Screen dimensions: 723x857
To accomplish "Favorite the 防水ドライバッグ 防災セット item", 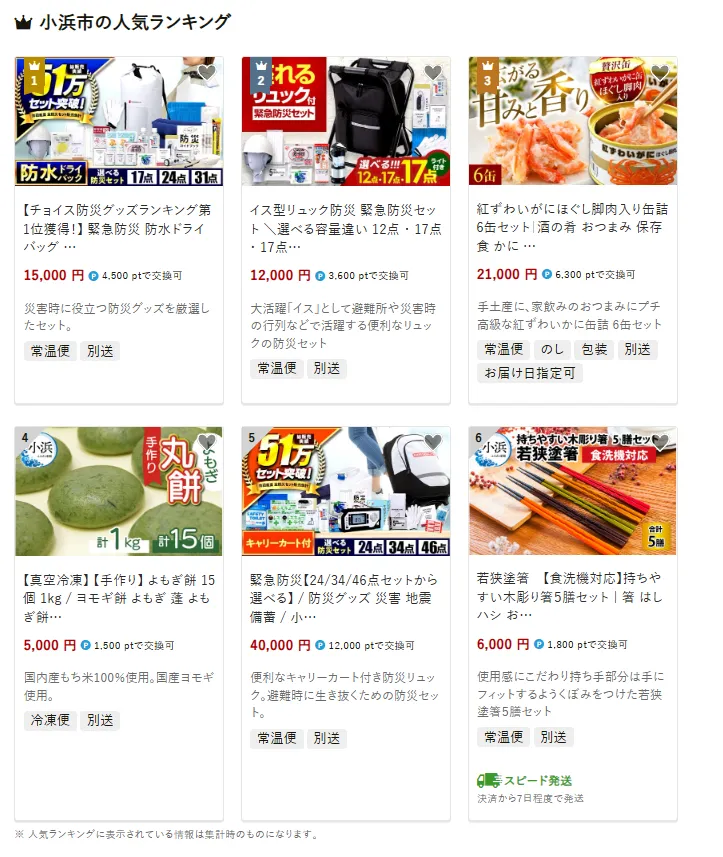I will pos(207,72).
